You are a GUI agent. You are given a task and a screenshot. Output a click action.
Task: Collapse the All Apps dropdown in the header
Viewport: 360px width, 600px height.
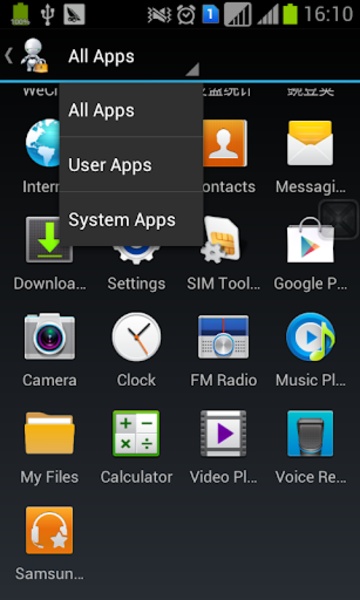pos(133,57)
